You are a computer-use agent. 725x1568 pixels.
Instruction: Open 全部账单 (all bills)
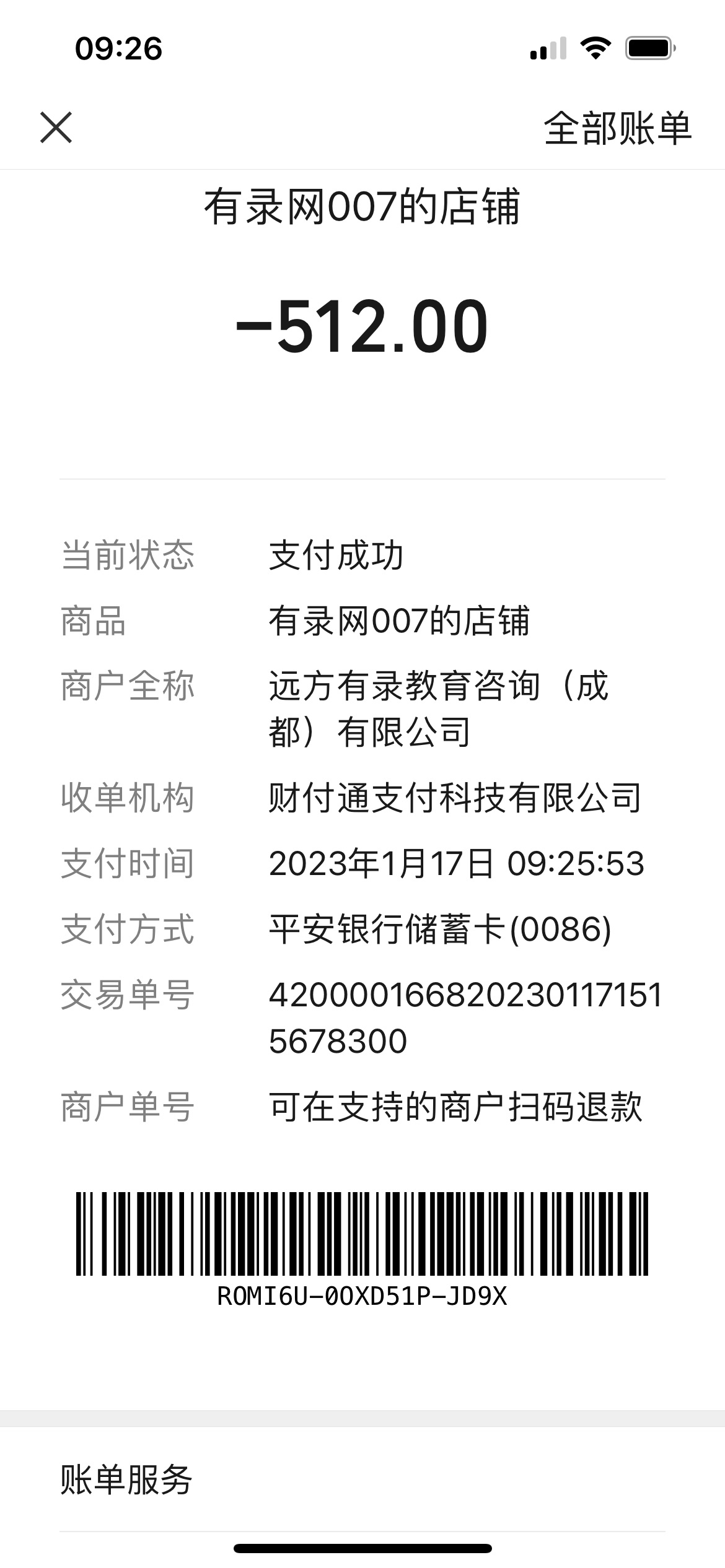[x=617, y=129]
